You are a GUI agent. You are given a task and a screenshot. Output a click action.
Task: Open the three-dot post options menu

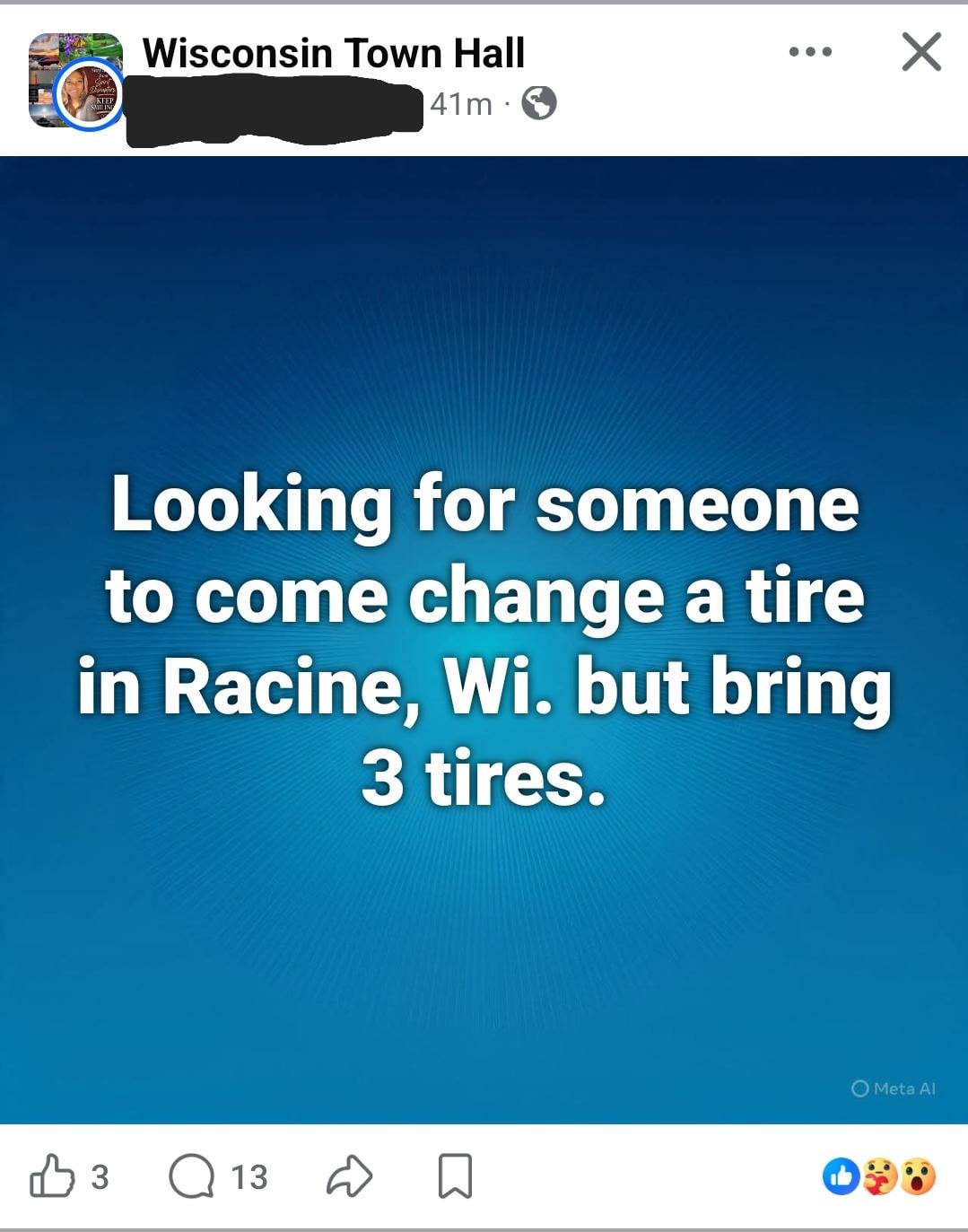point(810,52)
